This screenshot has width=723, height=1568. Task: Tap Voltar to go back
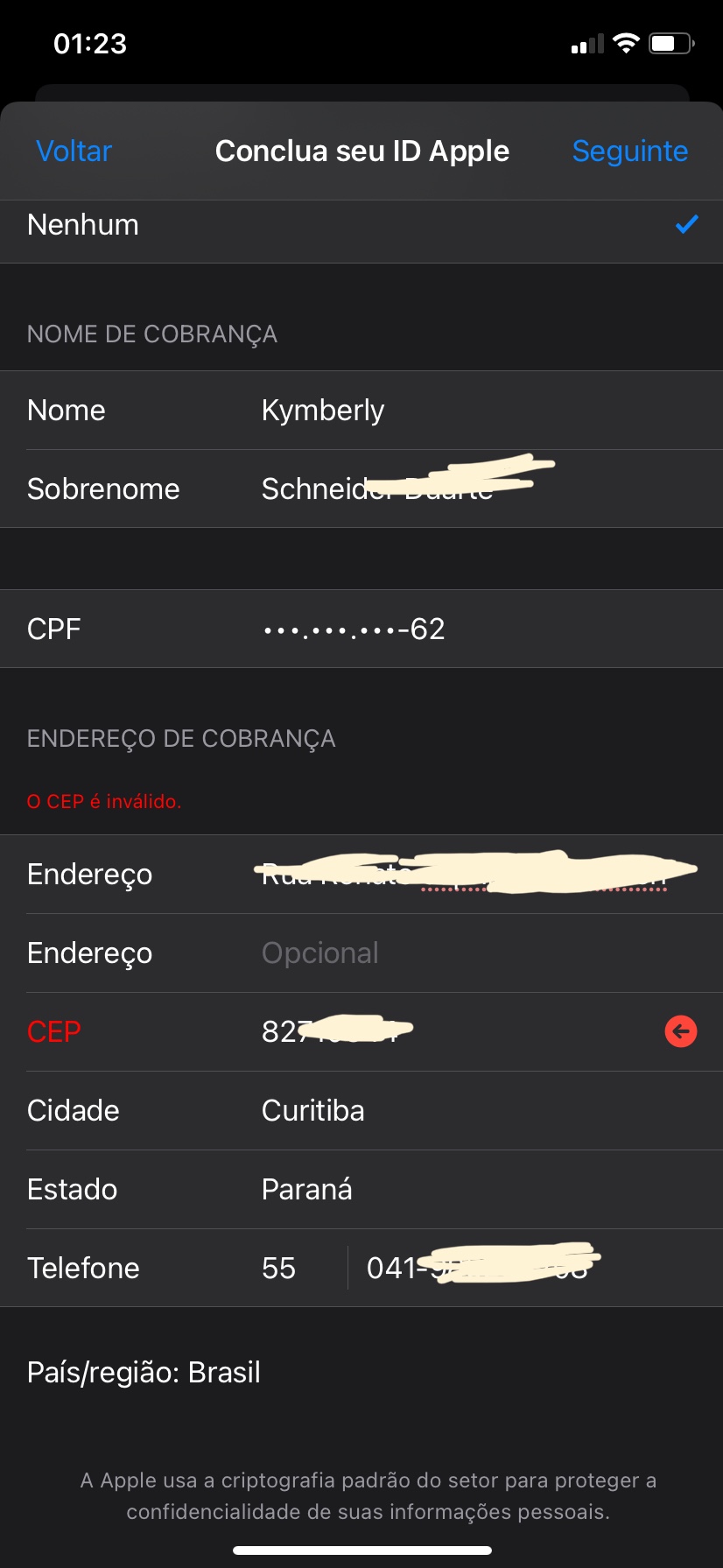tap(74, 151)
